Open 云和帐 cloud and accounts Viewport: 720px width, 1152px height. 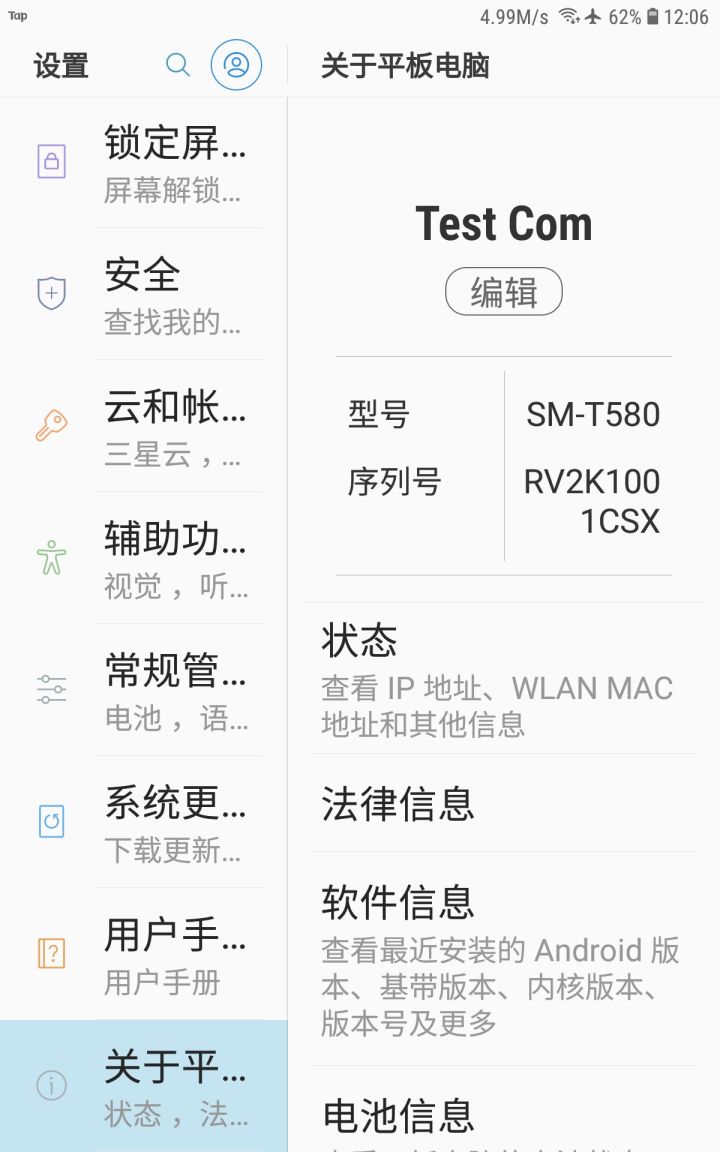pyautogui.click(x=144, y=425)
